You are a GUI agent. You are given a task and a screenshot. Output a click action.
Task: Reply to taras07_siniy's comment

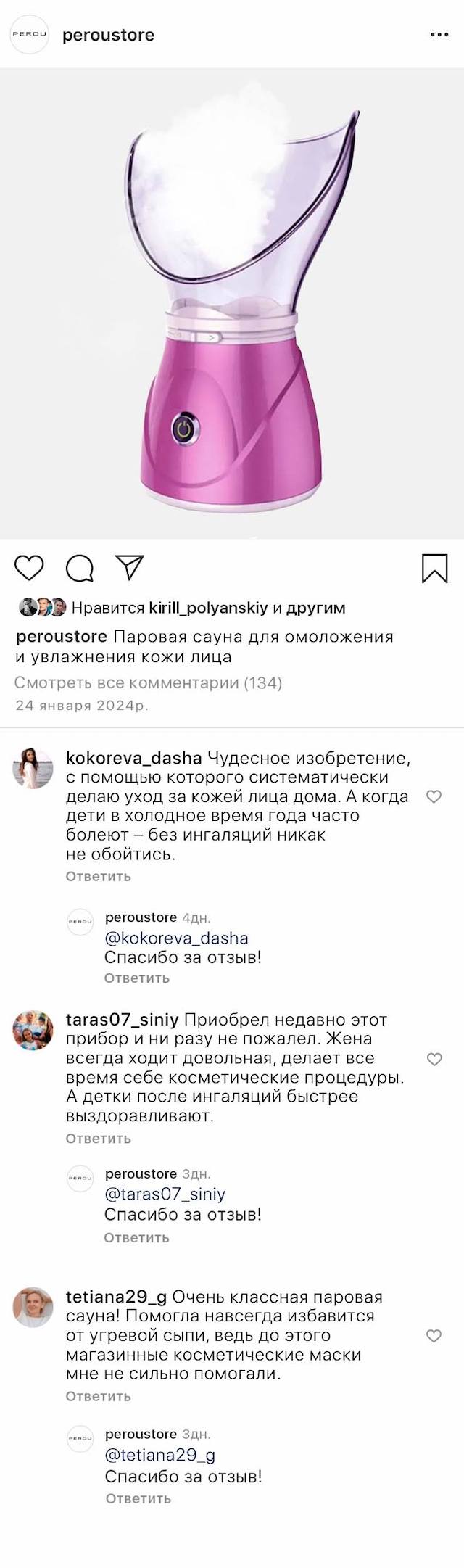tap(98, 1138)
